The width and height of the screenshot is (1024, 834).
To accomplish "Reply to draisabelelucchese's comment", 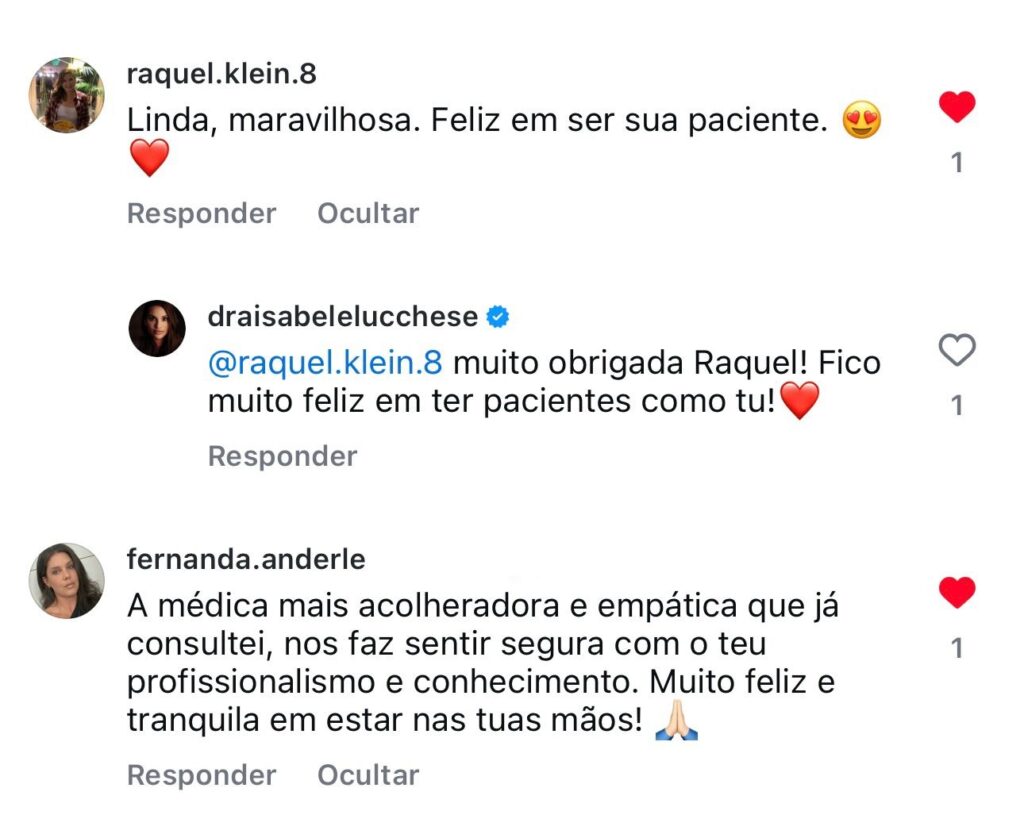I will point(282,456).
